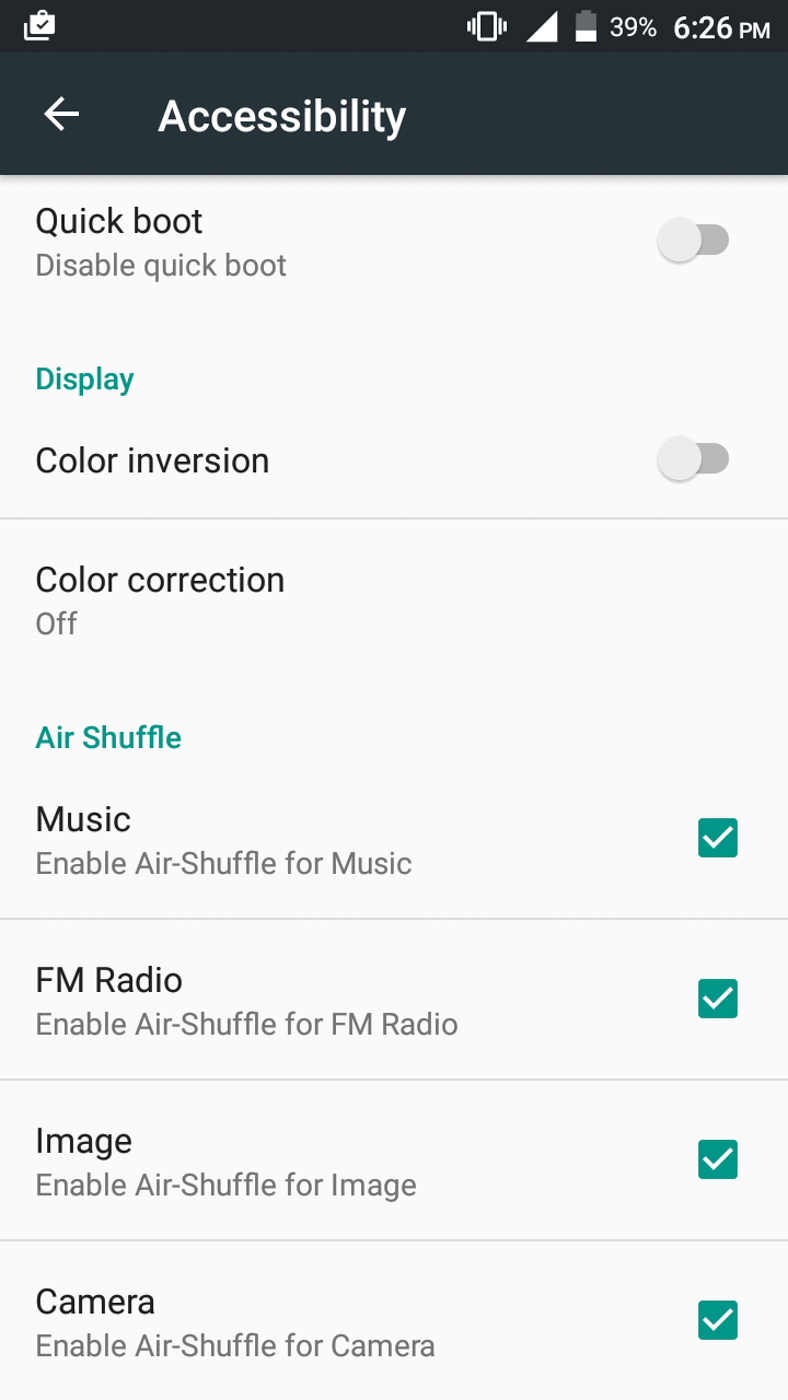Disable Air-Shuffle for Image
The image size is (788, 1400).
point(717,1160)
